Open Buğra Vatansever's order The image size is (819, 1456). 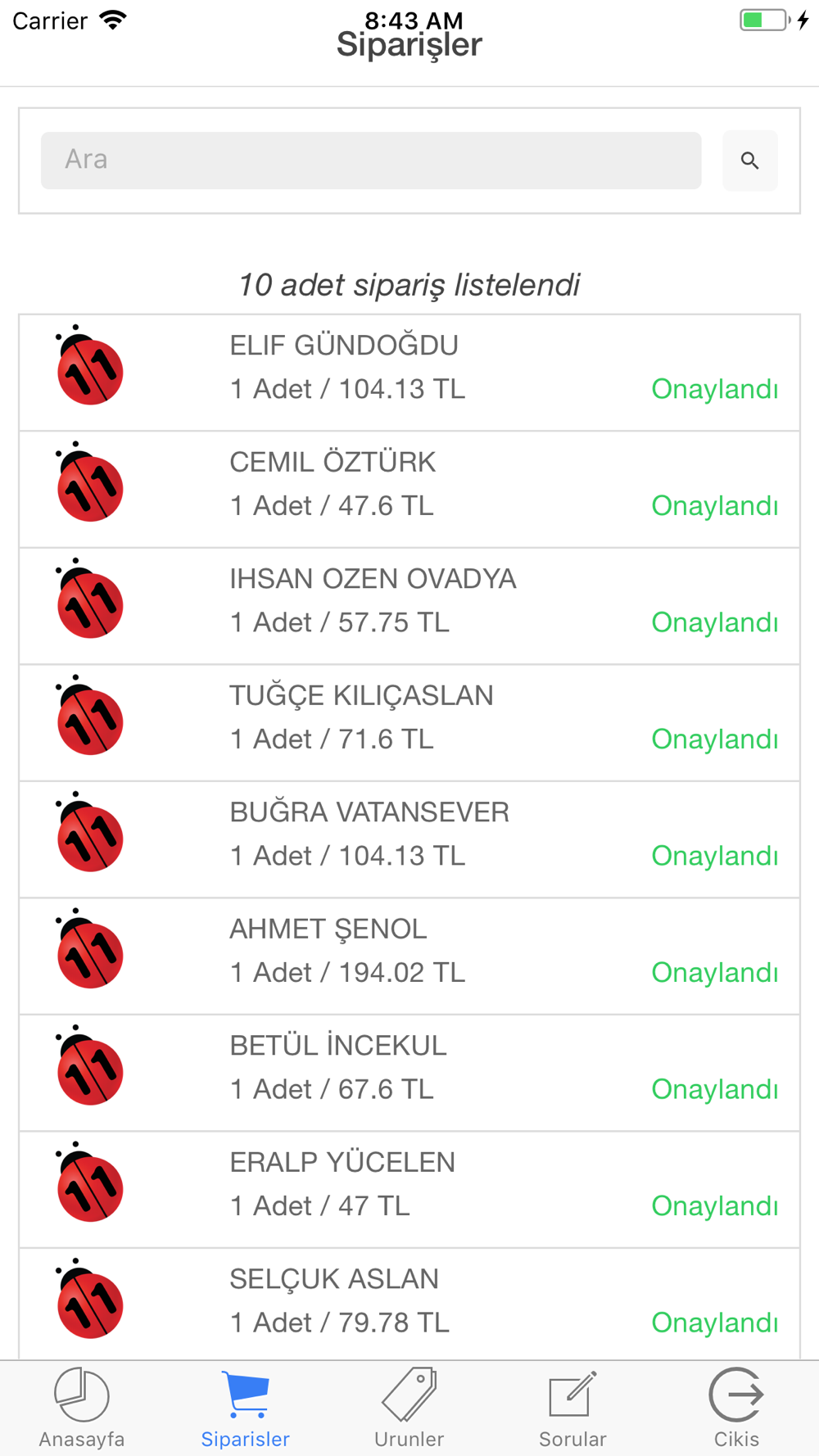click(x=409, y=839)
